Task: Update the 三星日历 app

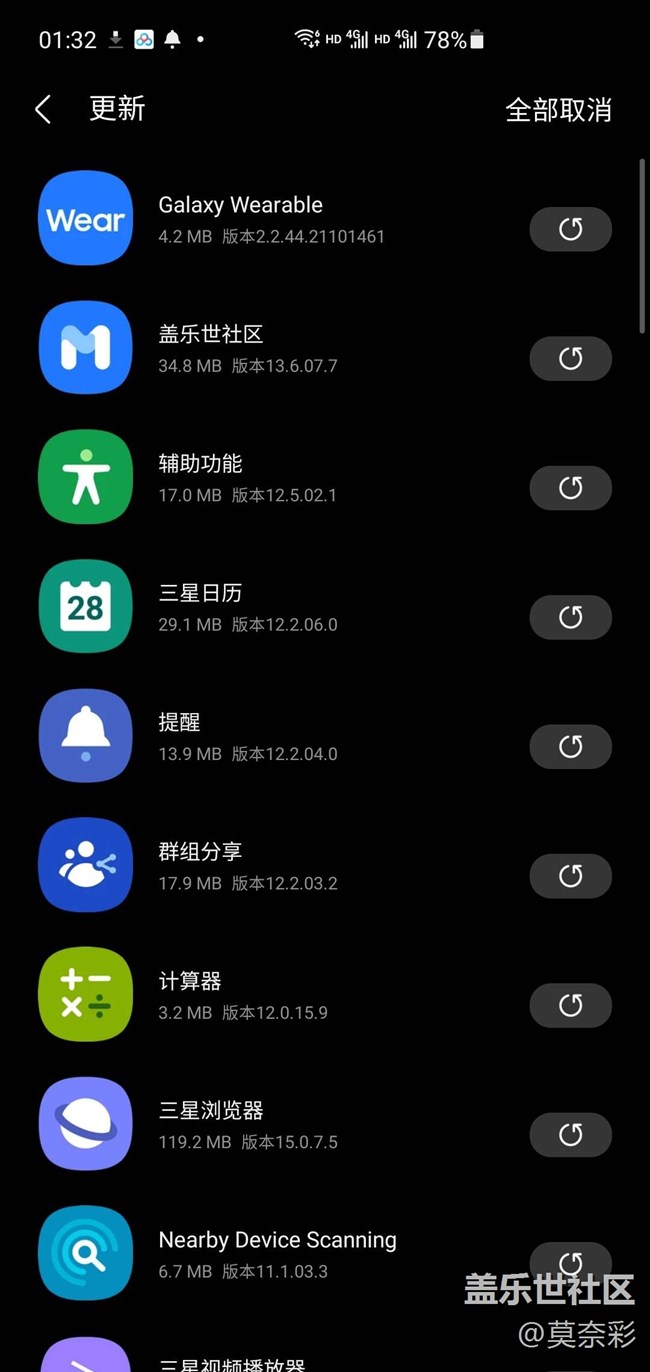Action: pyautogui.click(x=570, y=617)
